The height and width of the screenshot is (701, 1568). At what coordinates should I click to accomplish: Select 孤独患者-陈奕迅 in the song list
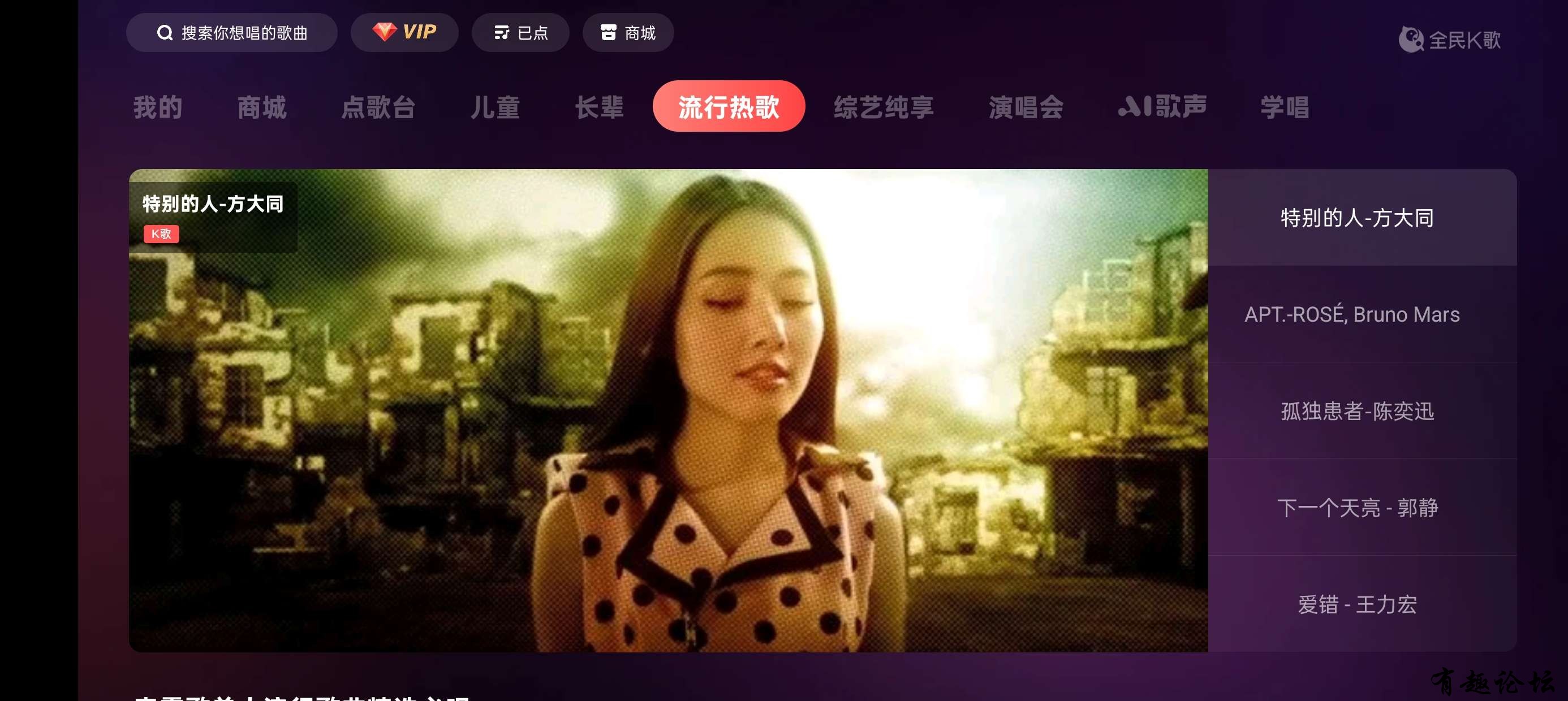click(1357, 412)
